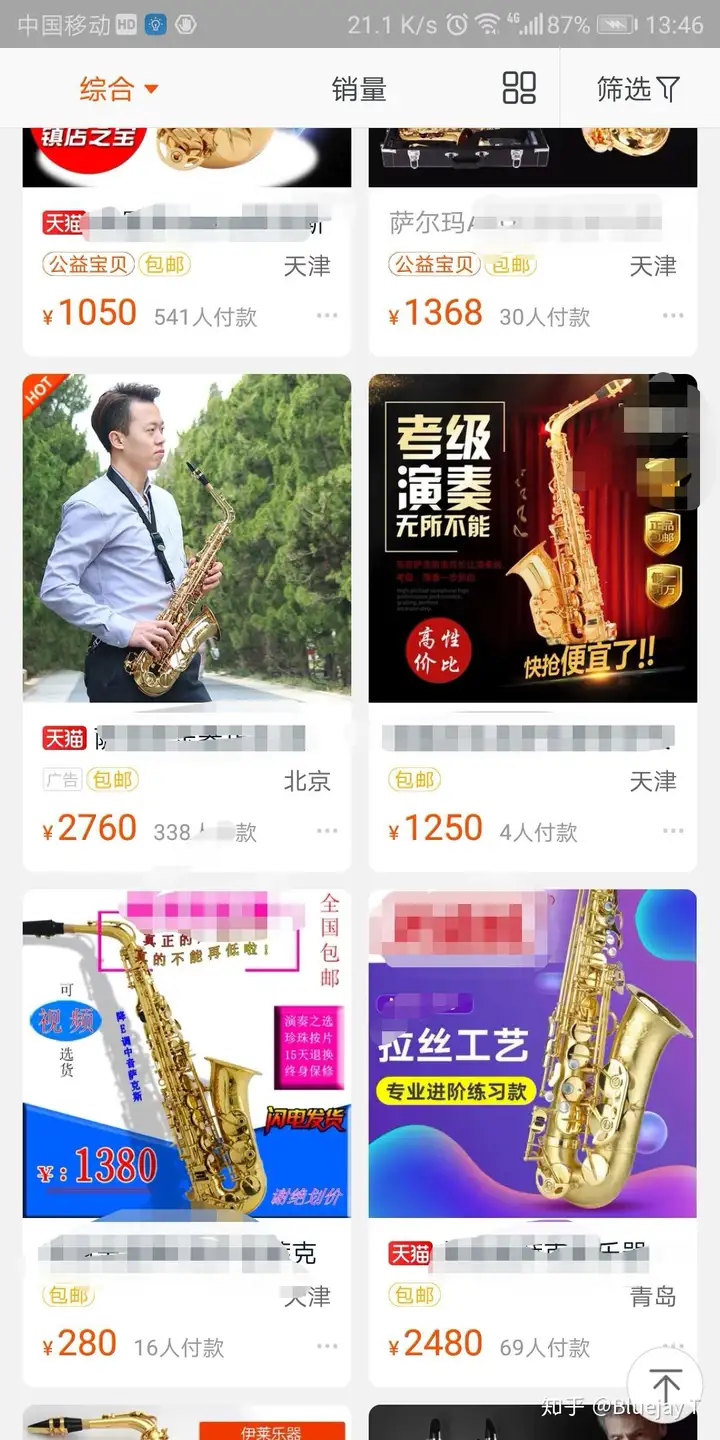Open more options on the ¥1250 item
The image size is (720, 1440).
pos(673,831)
